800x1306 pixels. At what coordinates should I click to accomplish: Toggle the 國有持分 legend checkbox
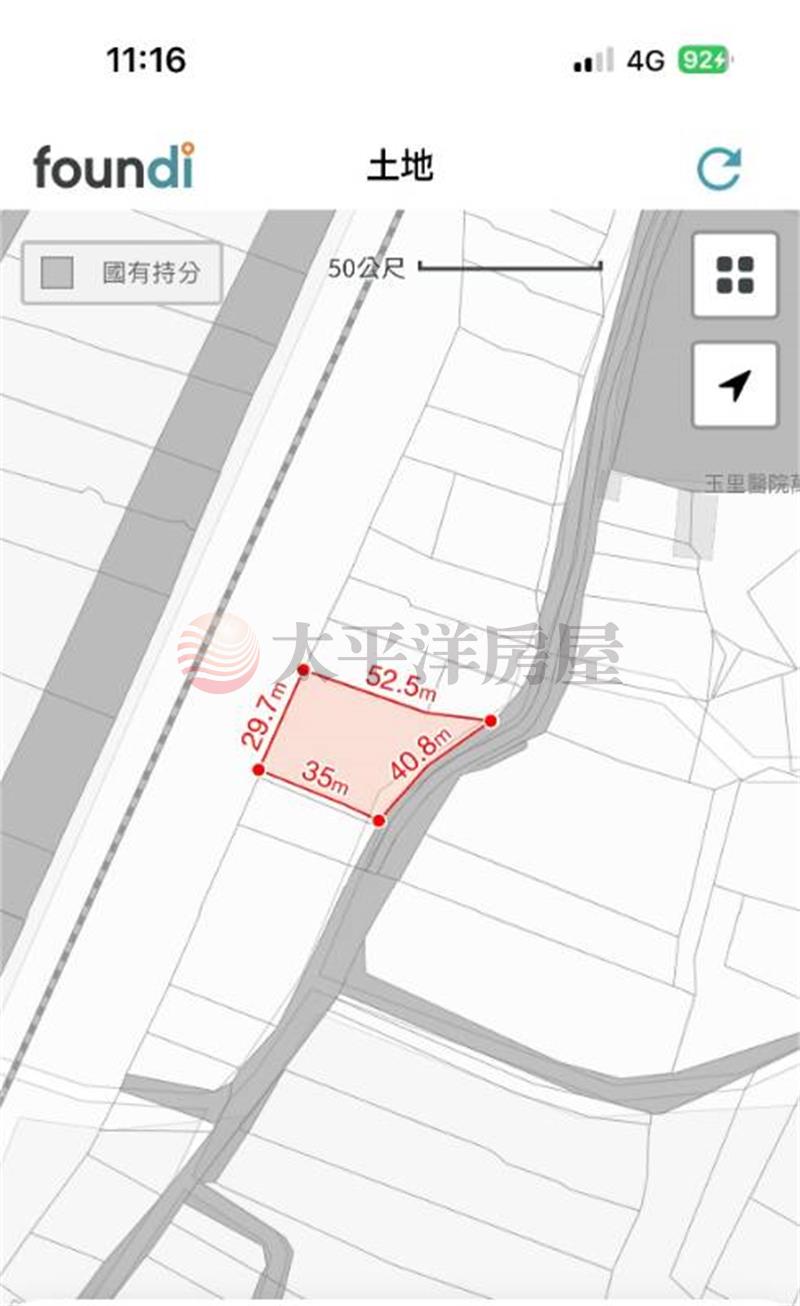(x=58, y=272)
